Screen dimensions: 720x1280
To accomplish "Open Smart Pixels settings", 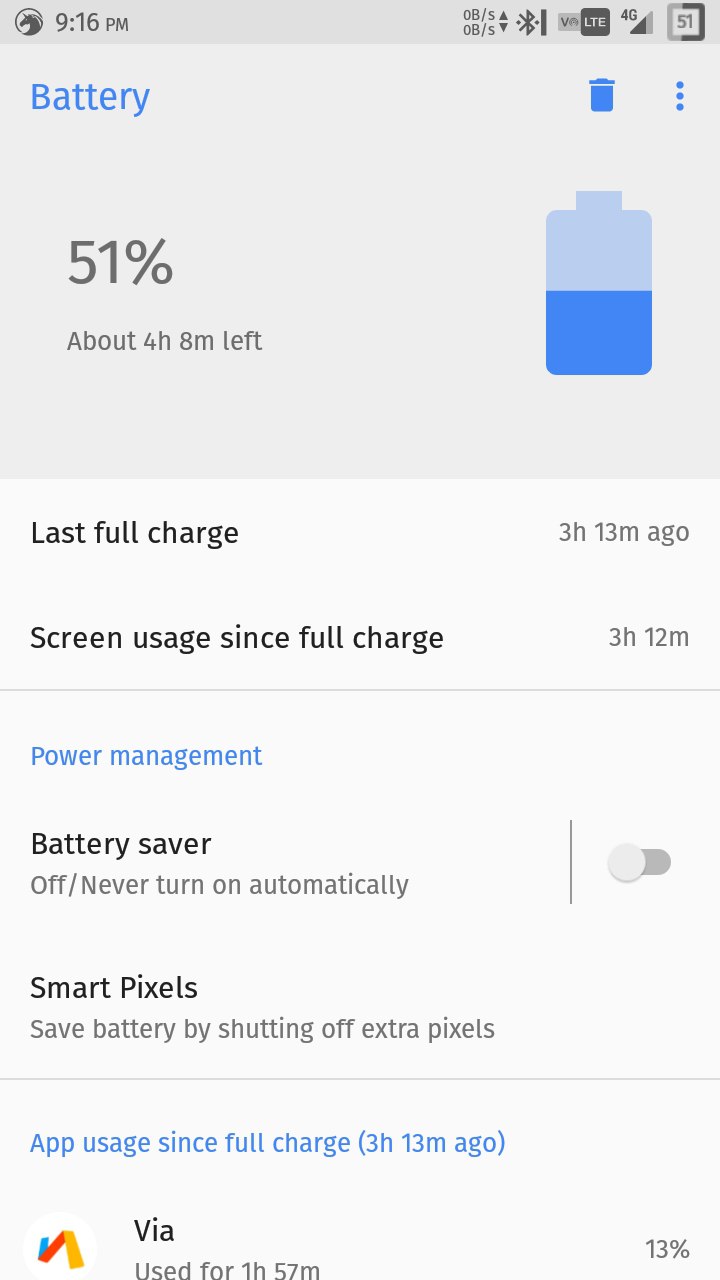I will pos(360,1007).
